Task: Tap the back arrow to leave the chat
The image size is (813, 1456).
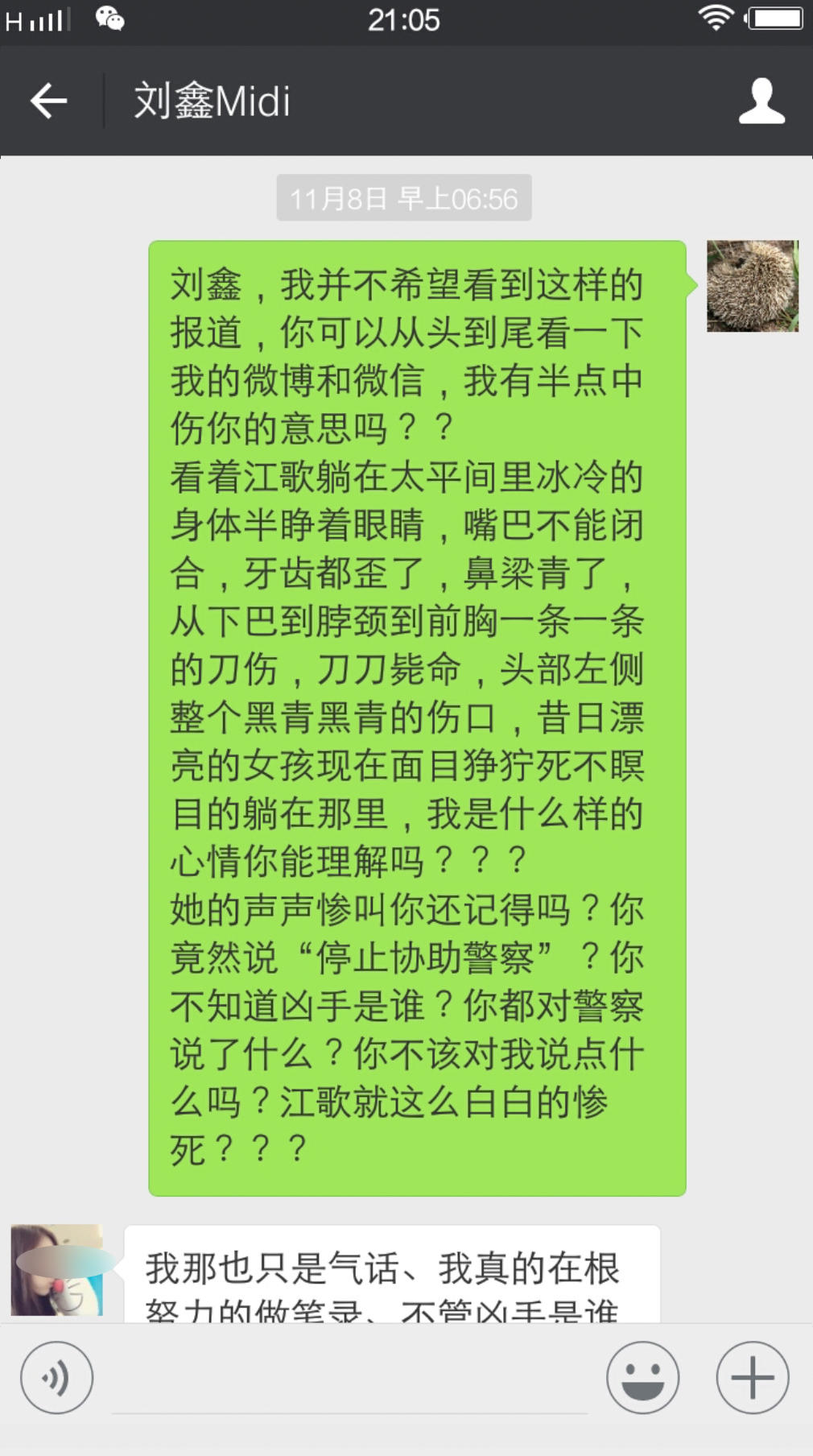Action: pos(50,100)
